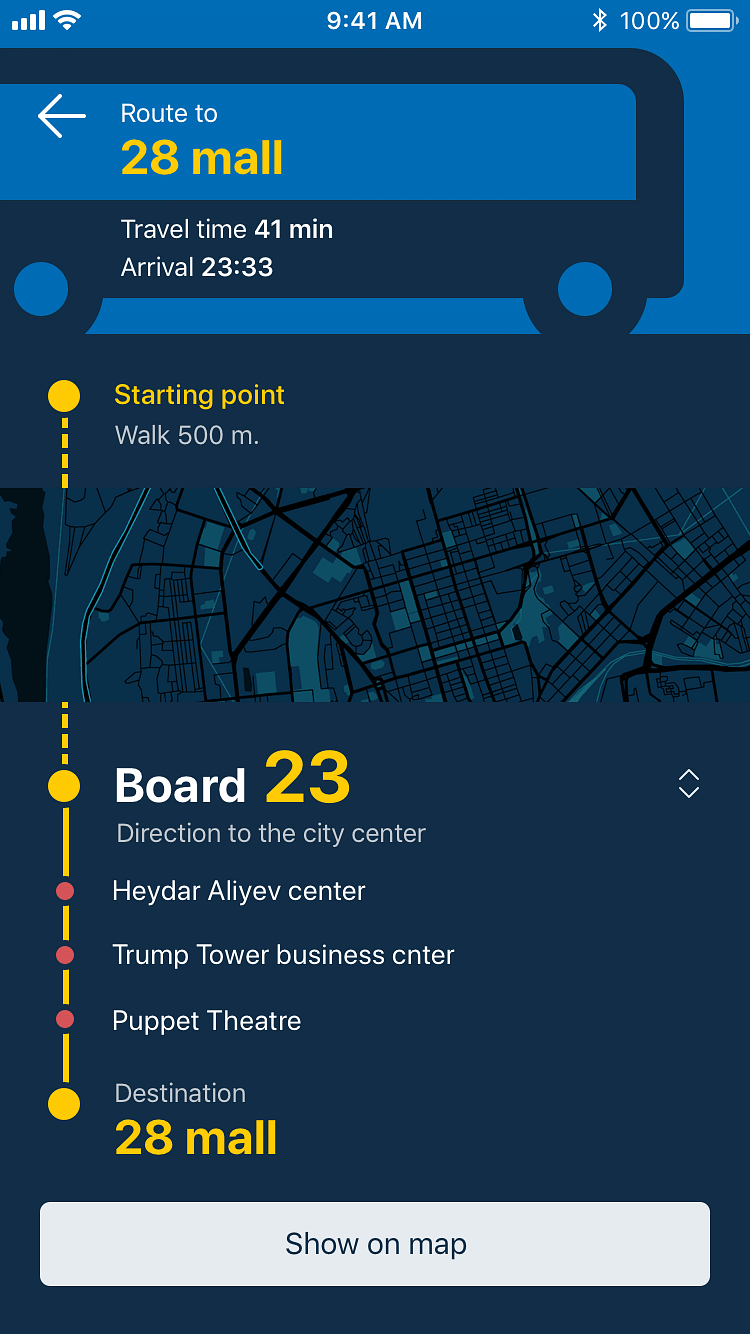Select the Trump Tower business center stop
750x1334 pixels.
coord(283,955)
